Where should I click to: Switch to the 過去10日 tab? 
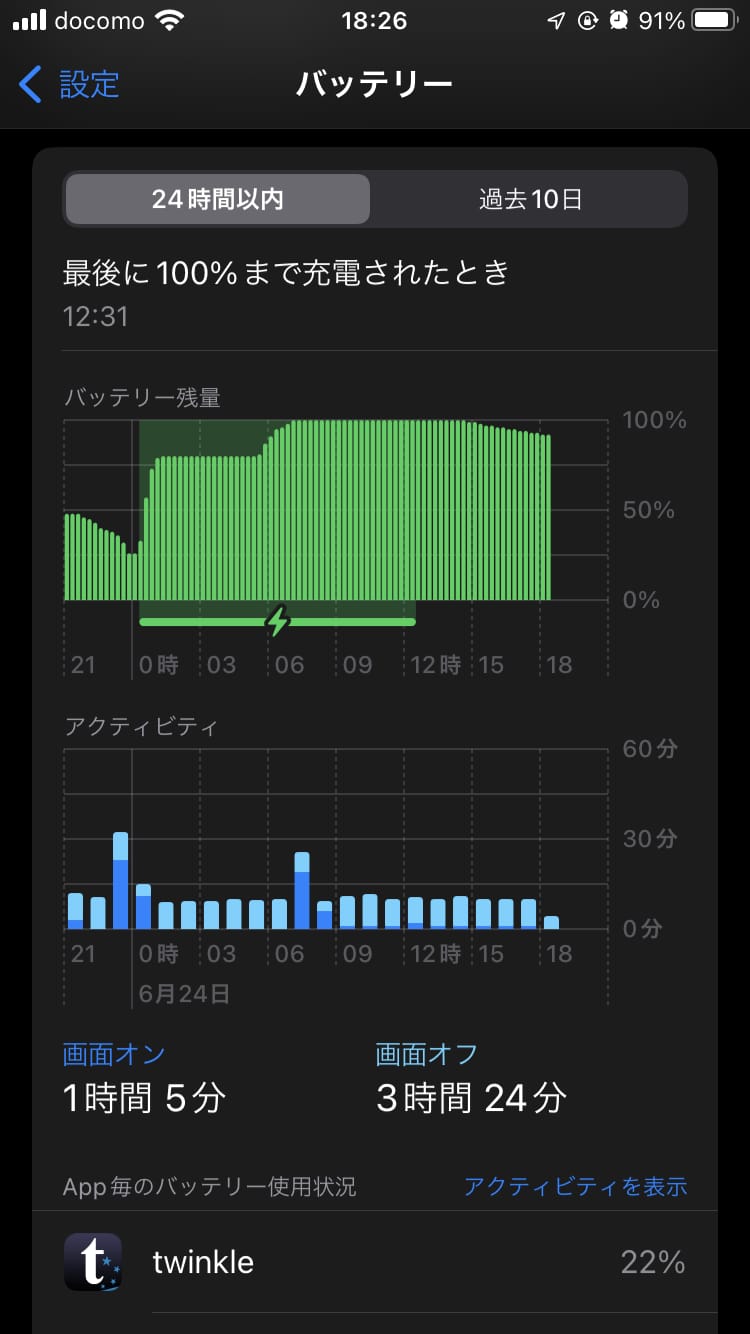[x=529, y=198]
